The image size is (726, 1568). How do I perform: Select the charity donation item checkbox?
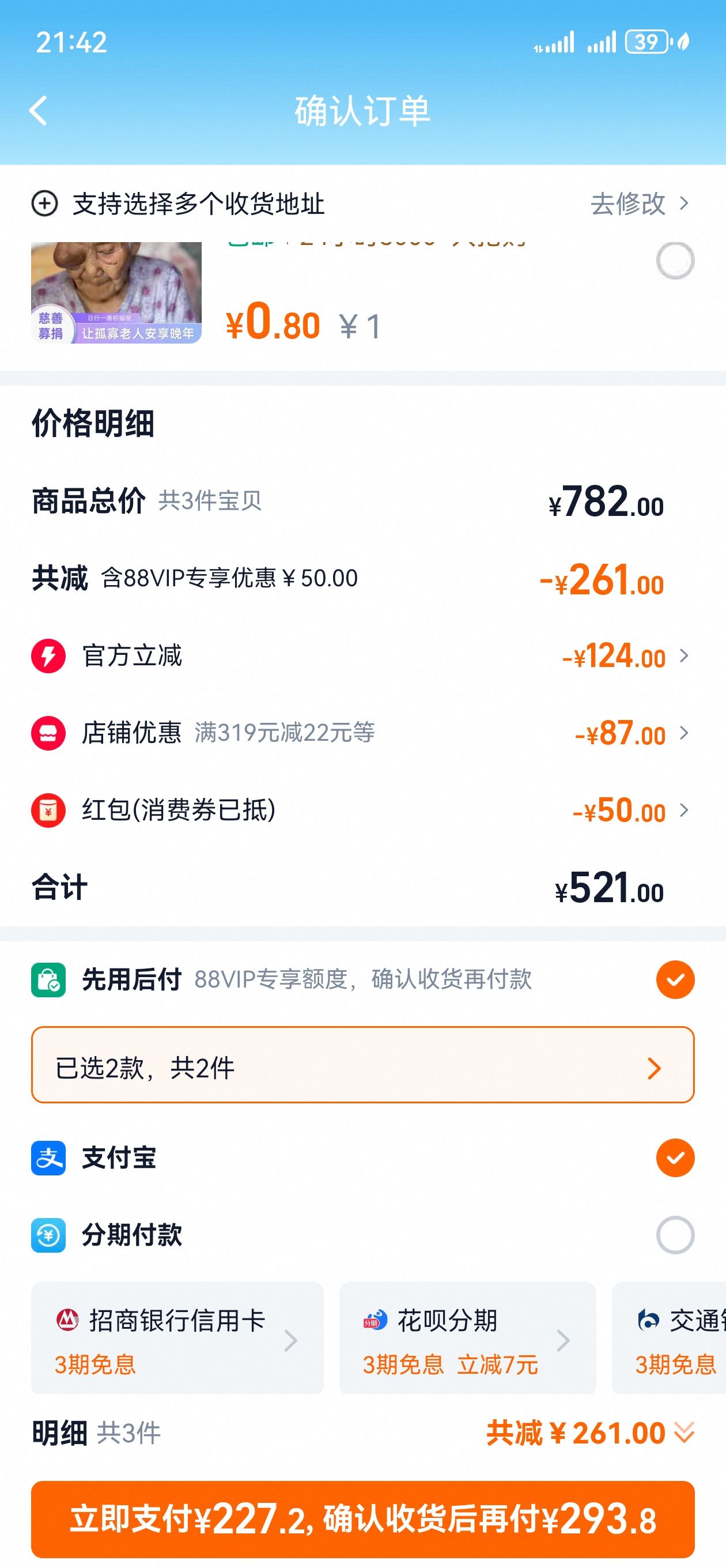pyautogui.click(x=675, y=261)
